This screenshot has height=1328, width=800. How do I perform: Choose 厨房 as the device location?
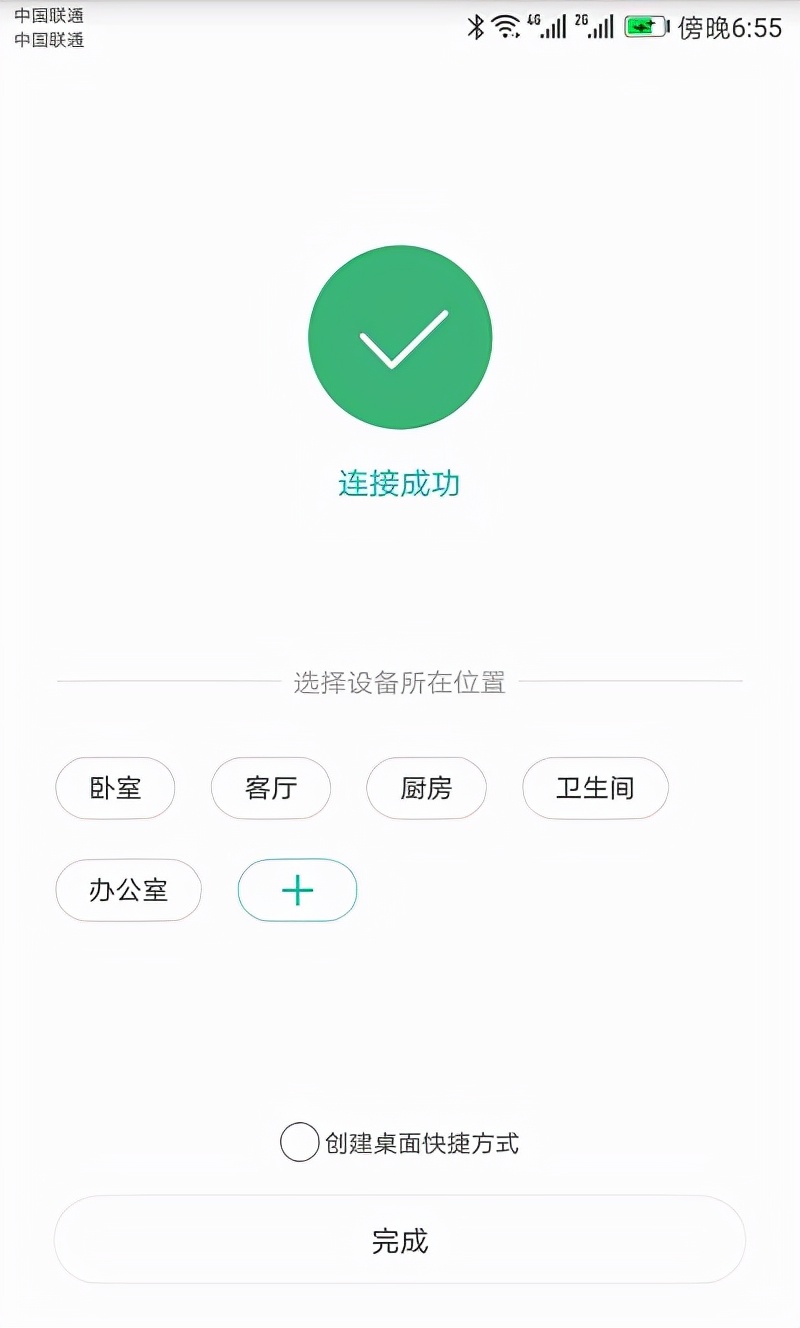[x=426, y=788]
